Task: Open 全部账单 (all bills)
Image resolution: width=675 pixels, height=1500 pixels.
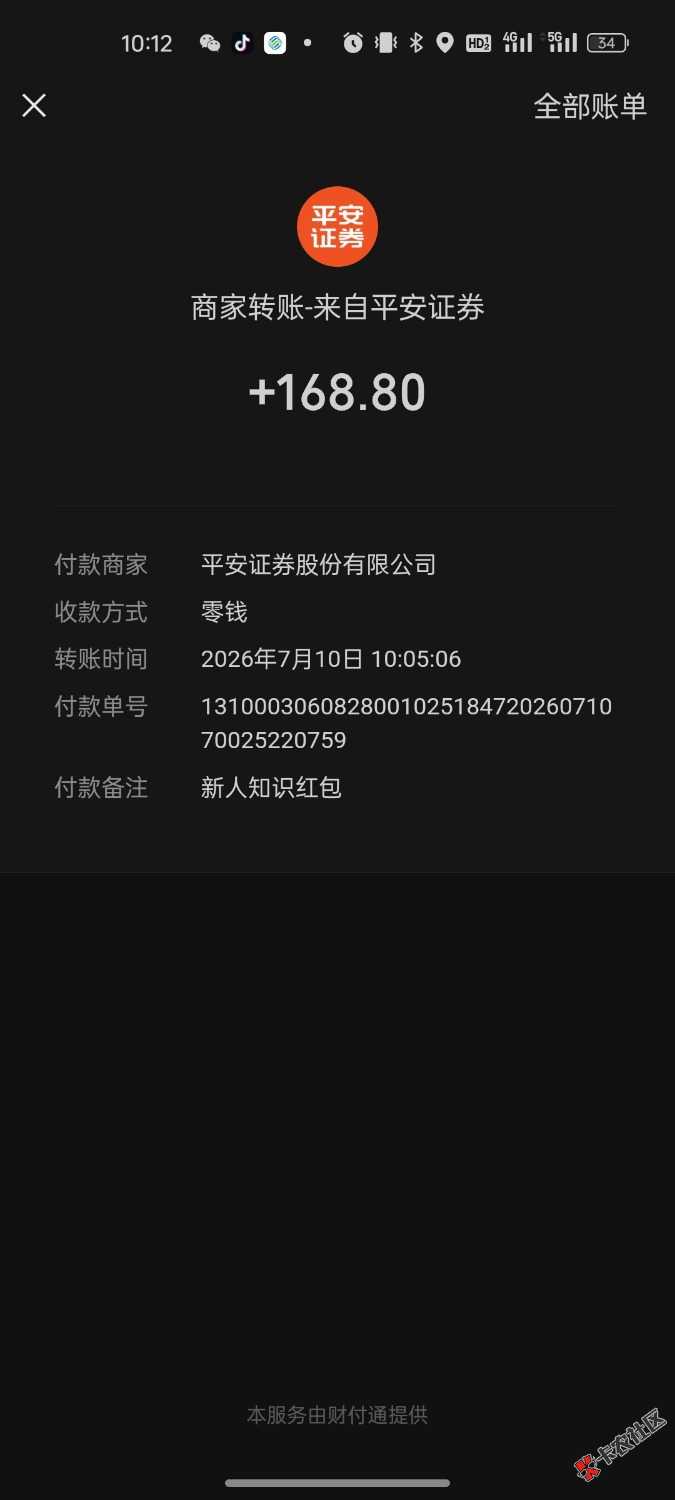Action: pyautogui.click(x=590, y=106)
